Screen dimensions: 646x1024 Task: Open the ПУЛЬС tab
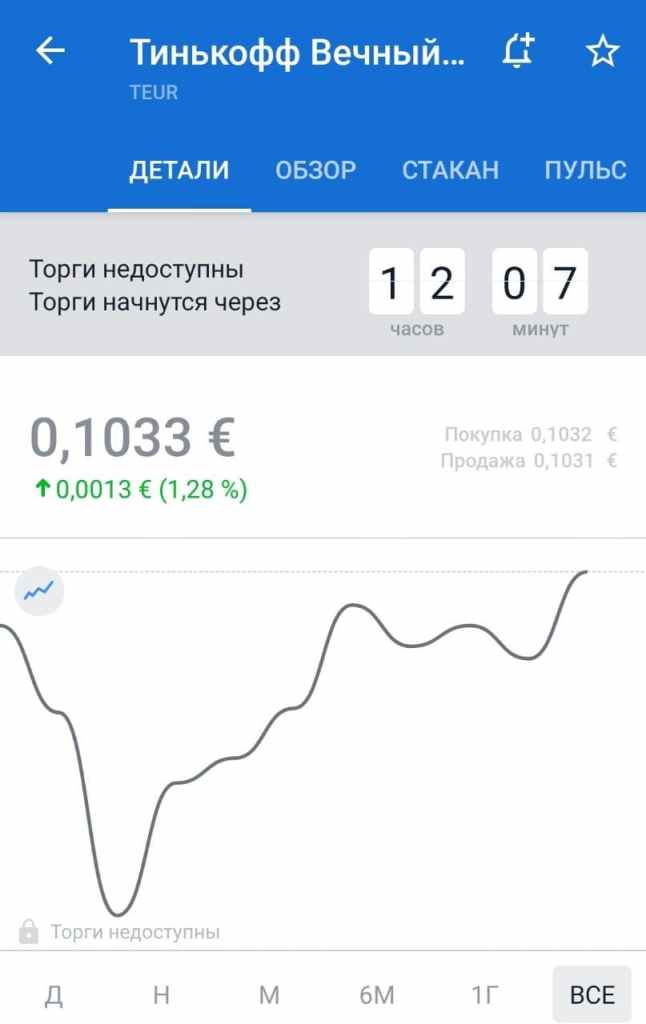(585, 170)
